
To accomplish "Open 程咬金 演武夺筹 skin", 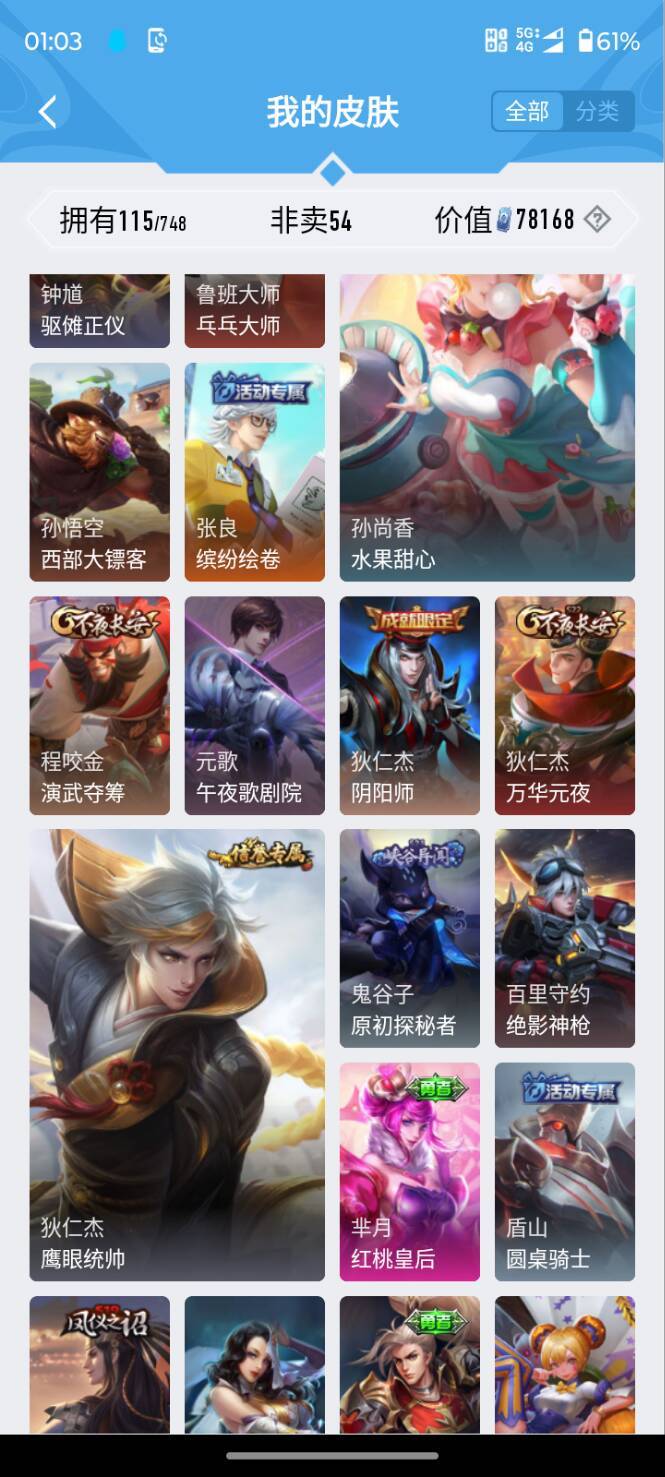I will pyautogui.click(x=99, y=705).
